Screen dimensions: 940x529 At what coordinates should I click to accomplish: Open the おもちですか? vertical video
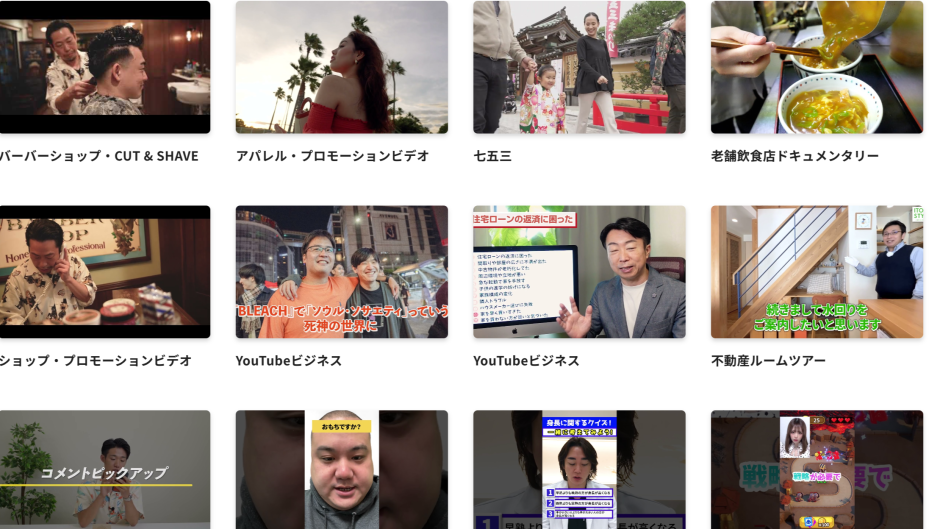pos(342,470)
